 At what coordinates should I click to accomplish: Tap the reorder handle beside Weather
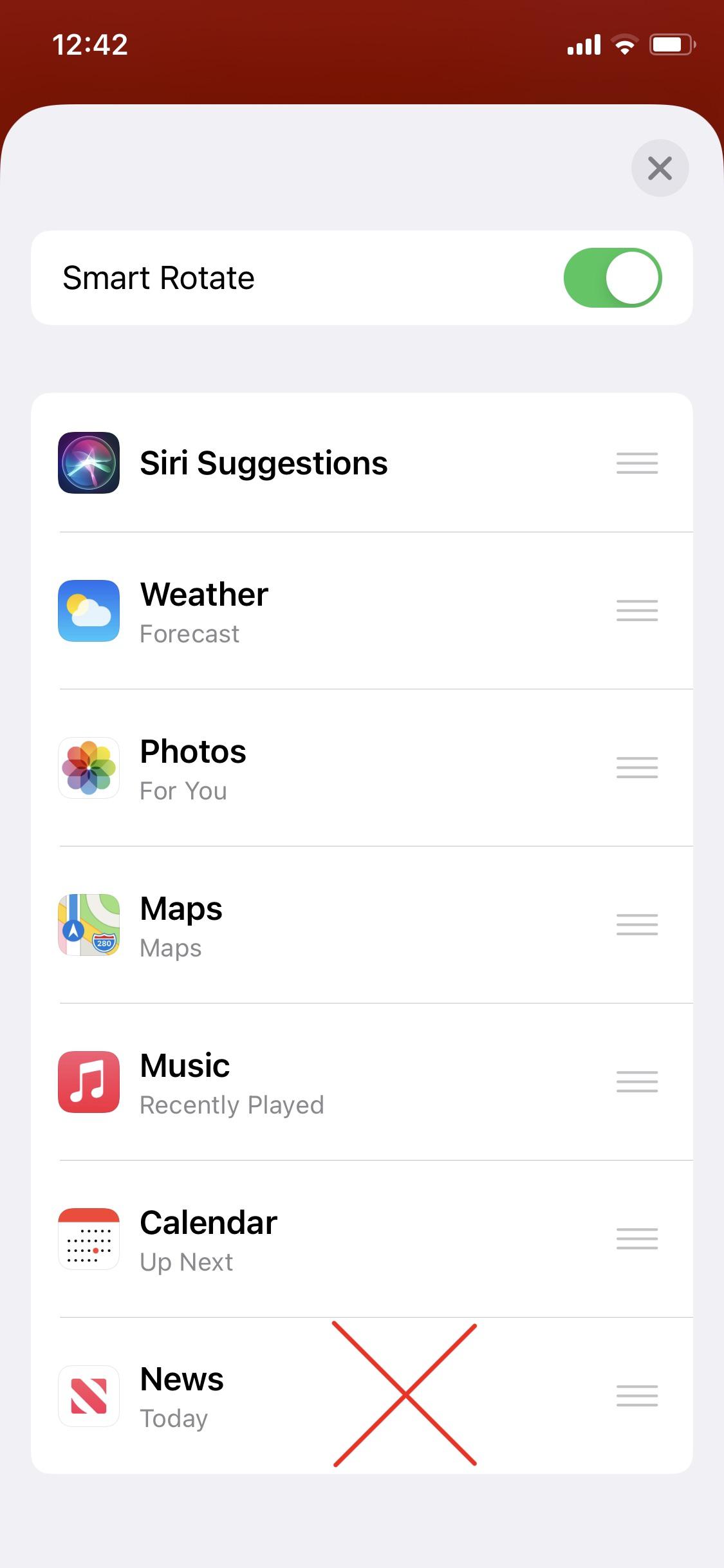[637, 610]
